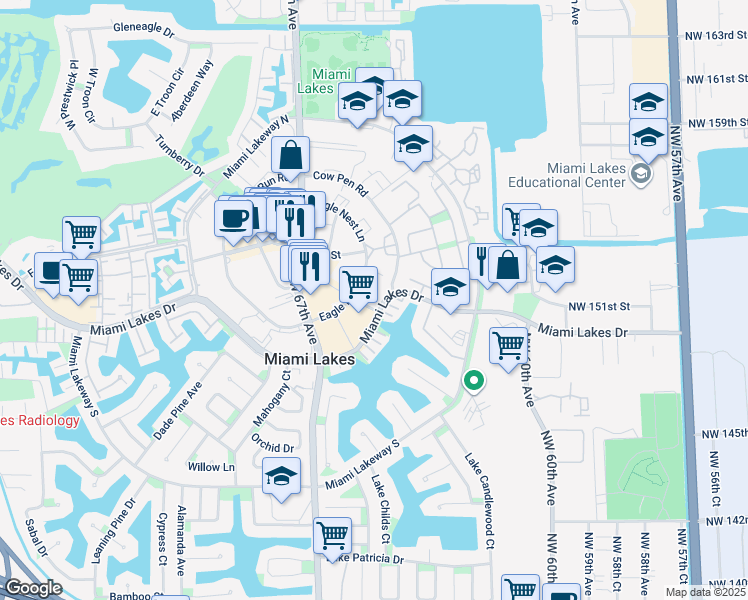Open the graduation cap marker near NW 159th St
This screenshot has width=748, height=600.
pos(648,137)
